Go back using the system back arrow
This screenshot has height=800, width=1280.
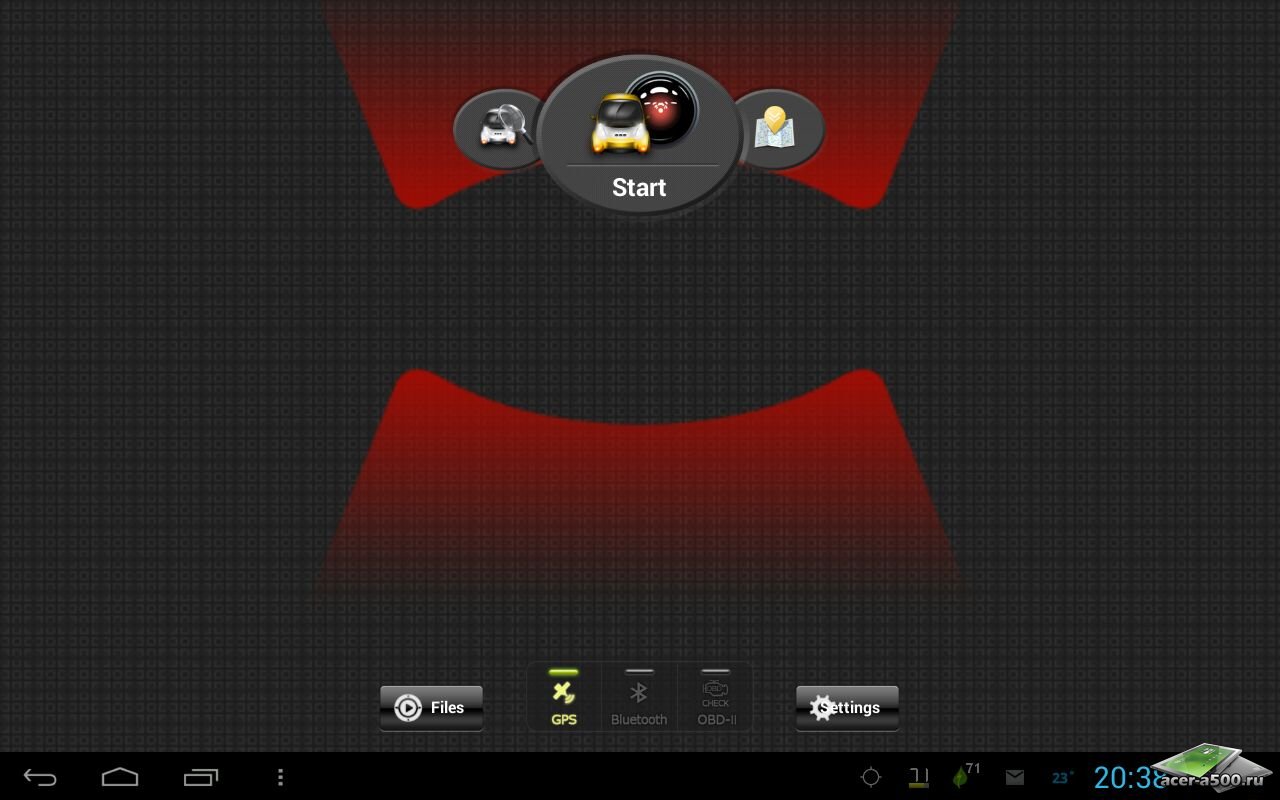[41, 777]
